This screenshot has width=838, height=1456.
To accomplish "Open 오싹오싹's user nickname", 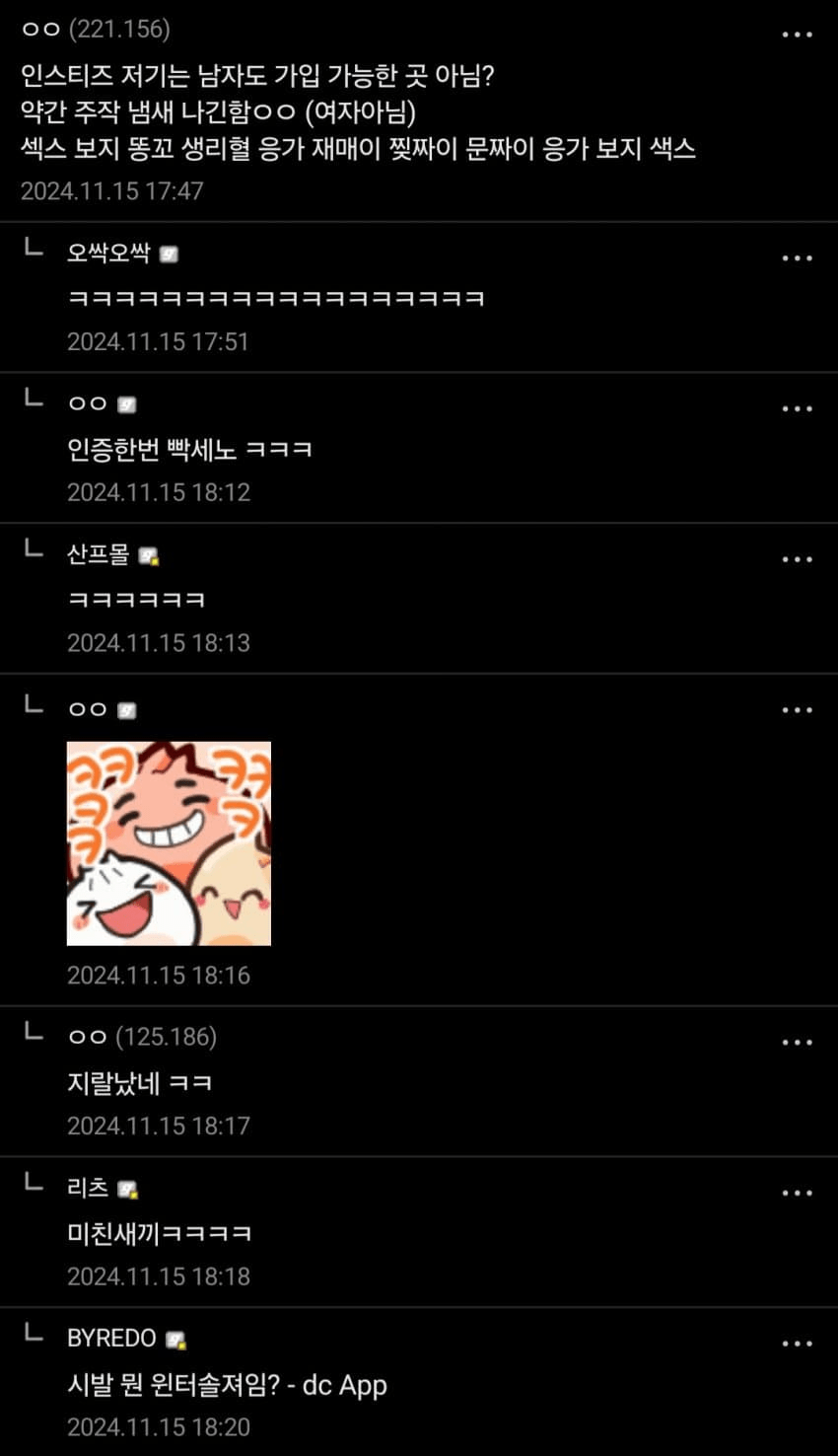I will tap(108, 254).
